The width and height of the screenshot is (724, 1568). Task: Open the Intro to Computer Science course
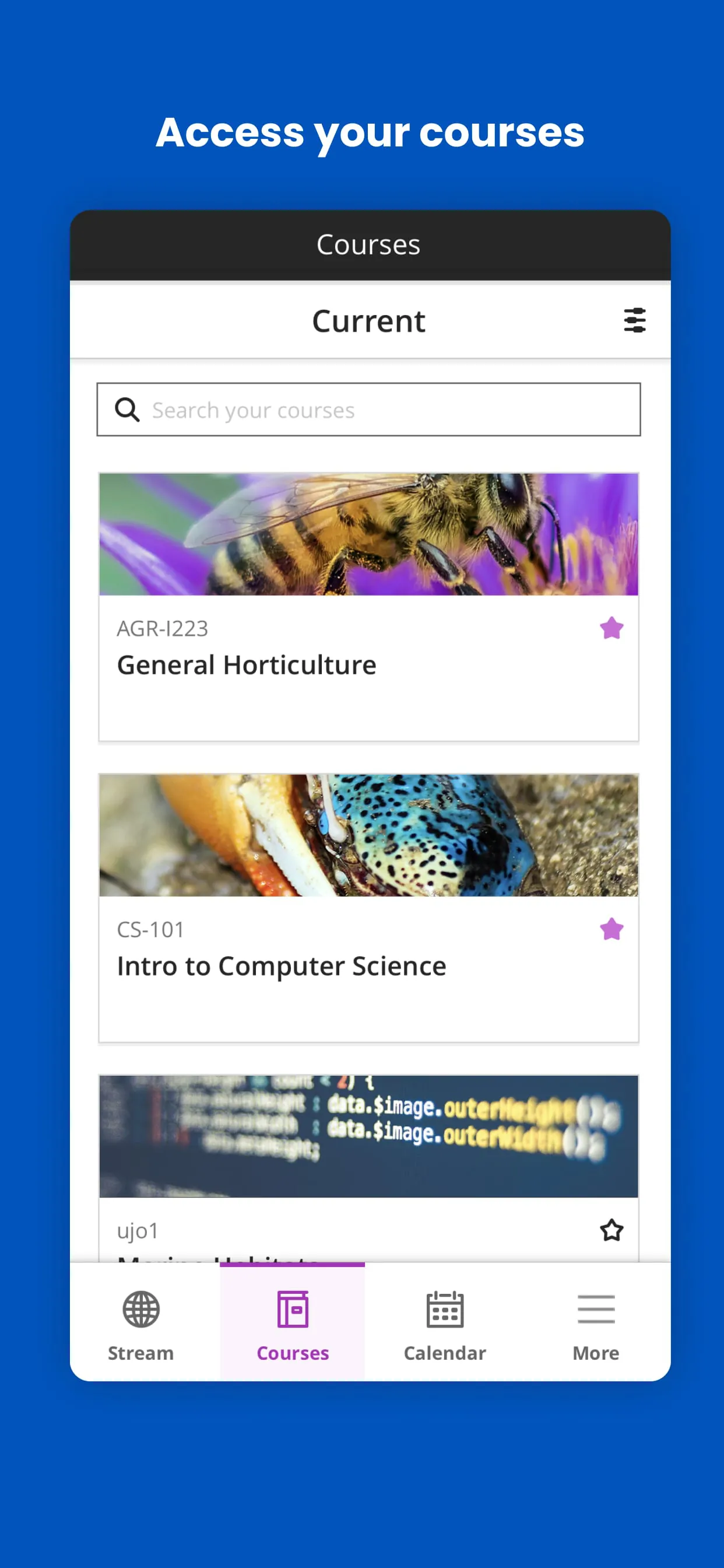click(x=282, y=966)
